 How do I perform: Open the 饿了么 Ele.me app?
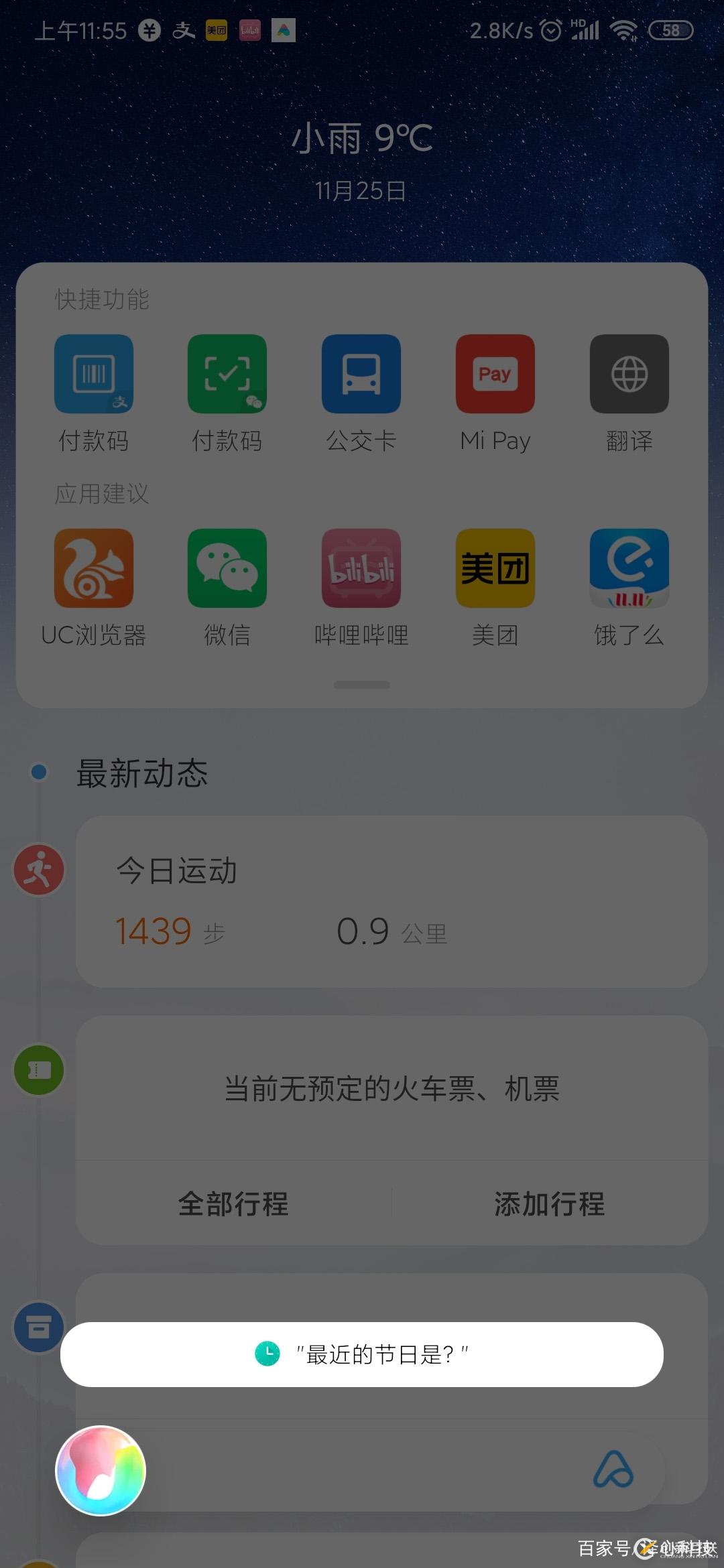pos(629,568)
